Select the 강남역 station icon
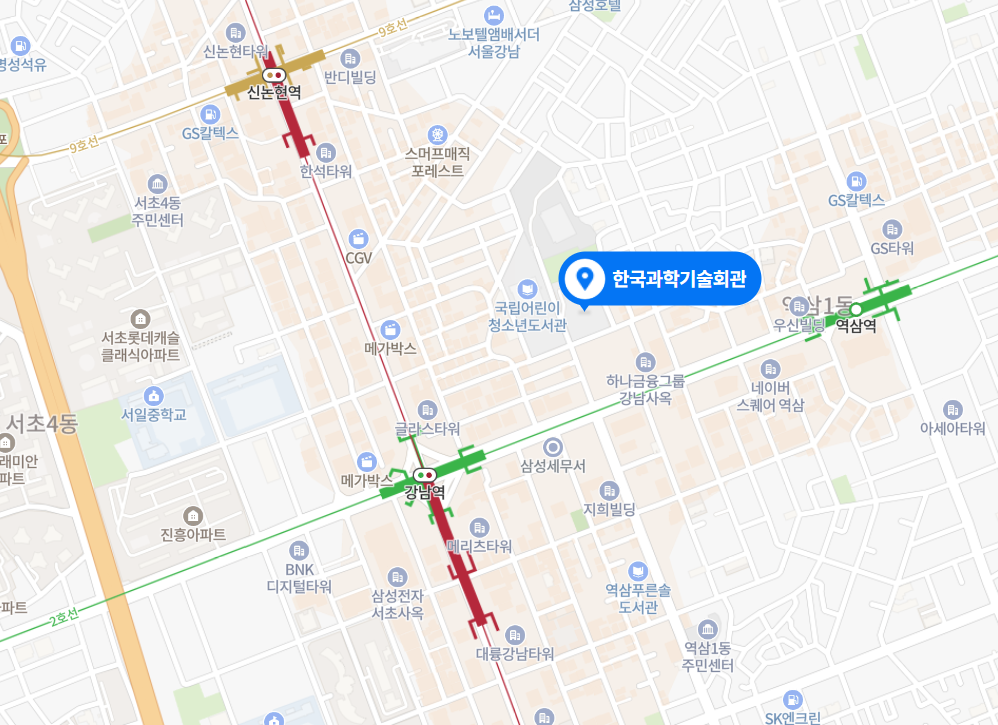The height and width of the screenshot is (725, 998). (x=425, y=474)
